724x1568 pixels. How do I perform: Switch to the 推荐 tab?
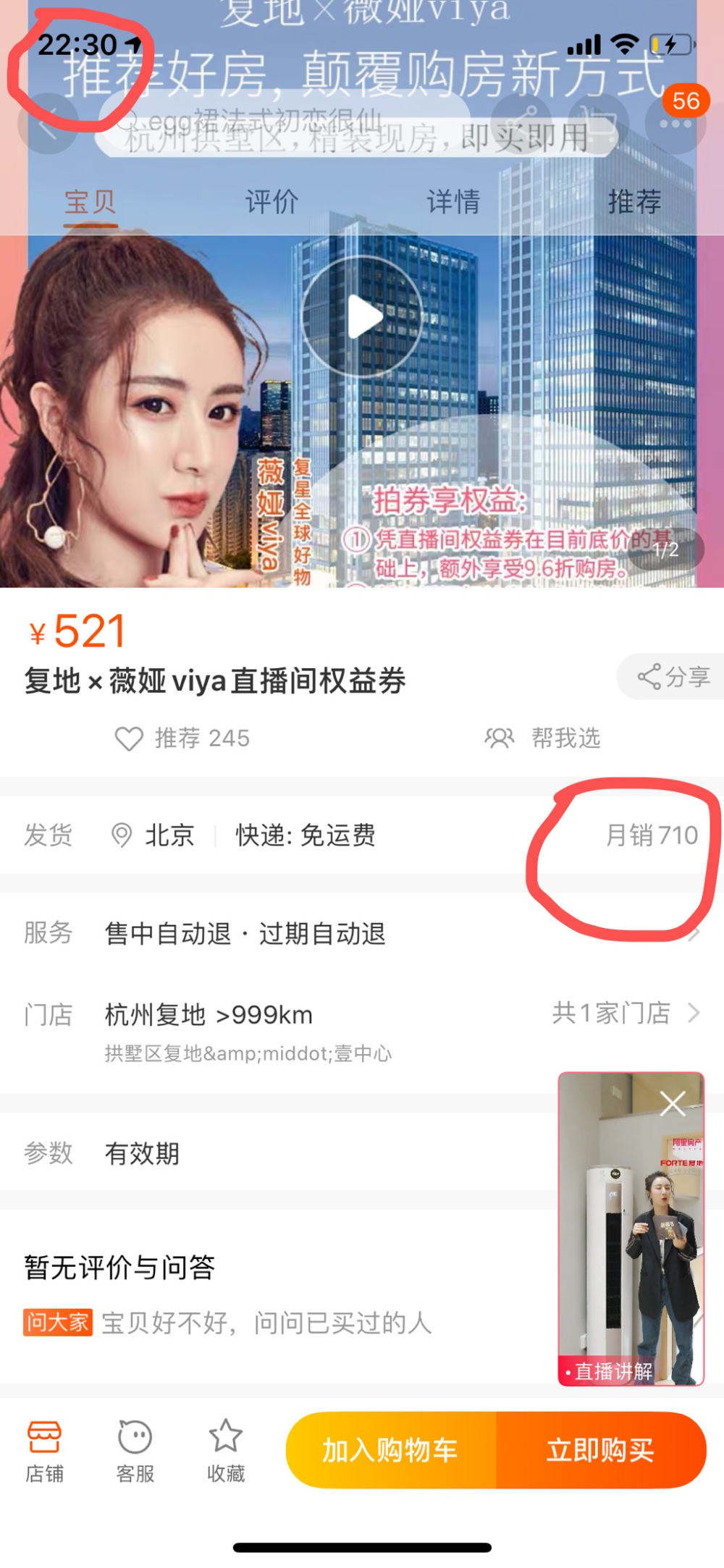[x=634, y=202]
